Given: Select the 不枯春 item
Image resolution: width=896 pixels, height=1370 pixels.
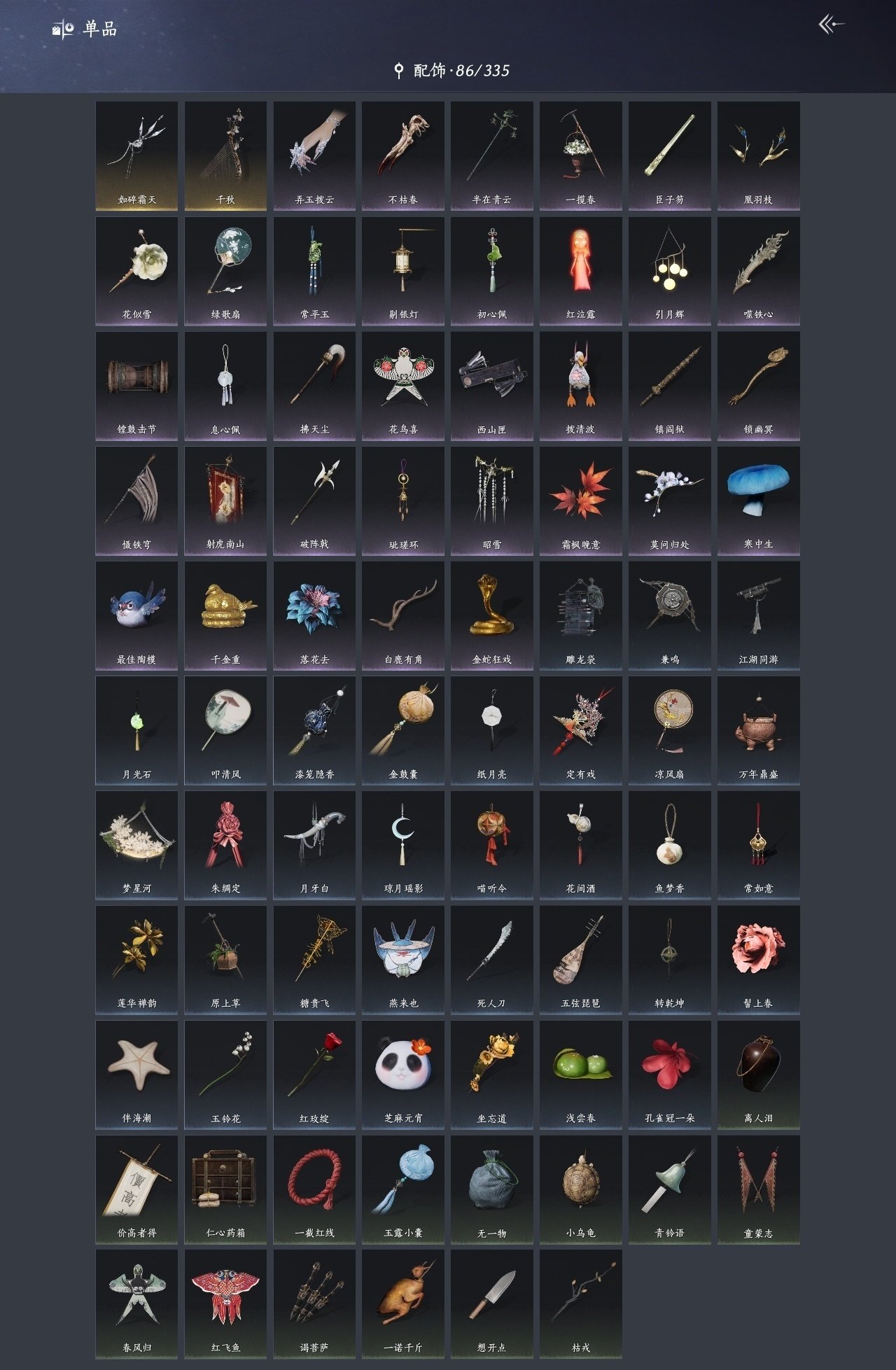Looking at the screenshot, I should point(403,155).
